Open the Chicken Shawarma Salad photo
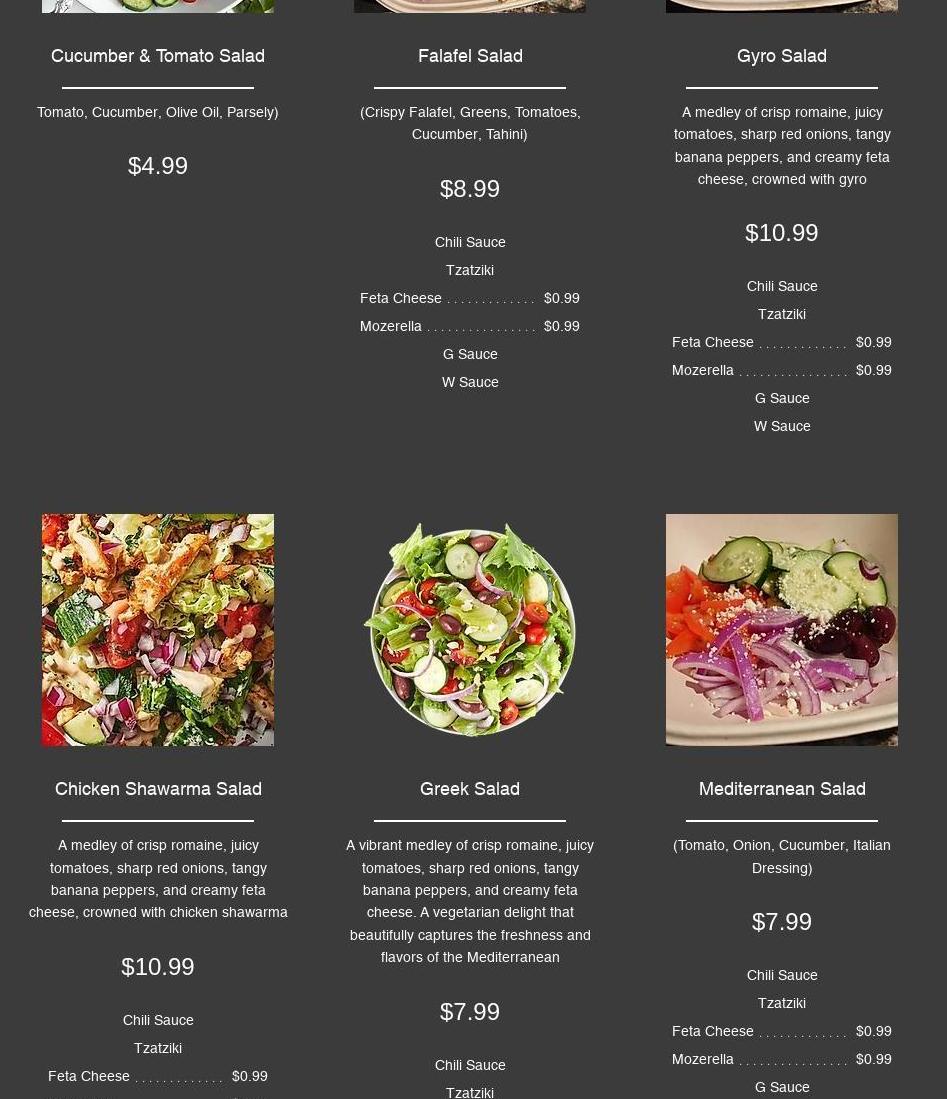Image resolution: width=947 pixels, height=1099 pixels. point(158,630)
